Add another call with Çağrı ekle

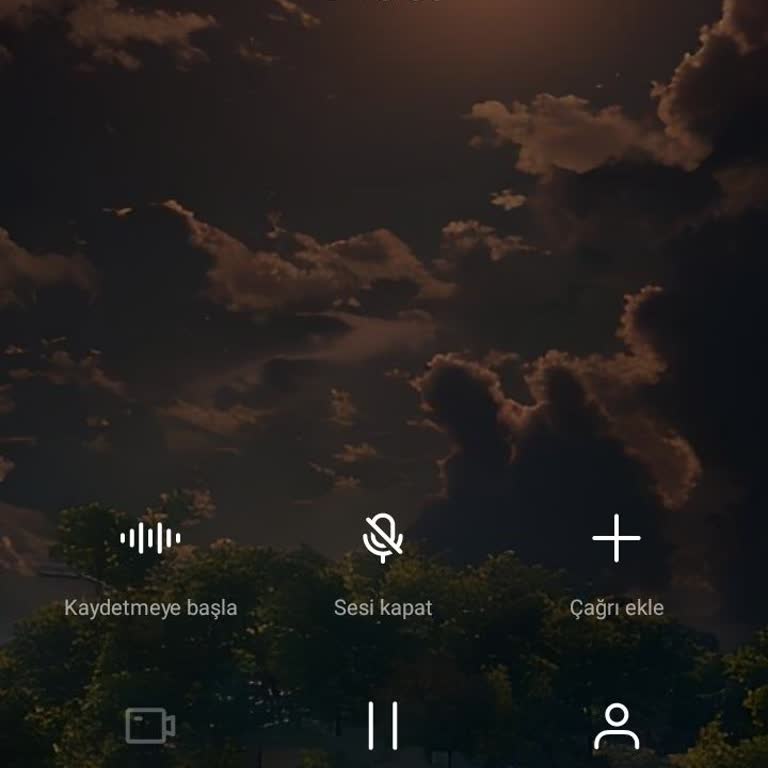616,540
